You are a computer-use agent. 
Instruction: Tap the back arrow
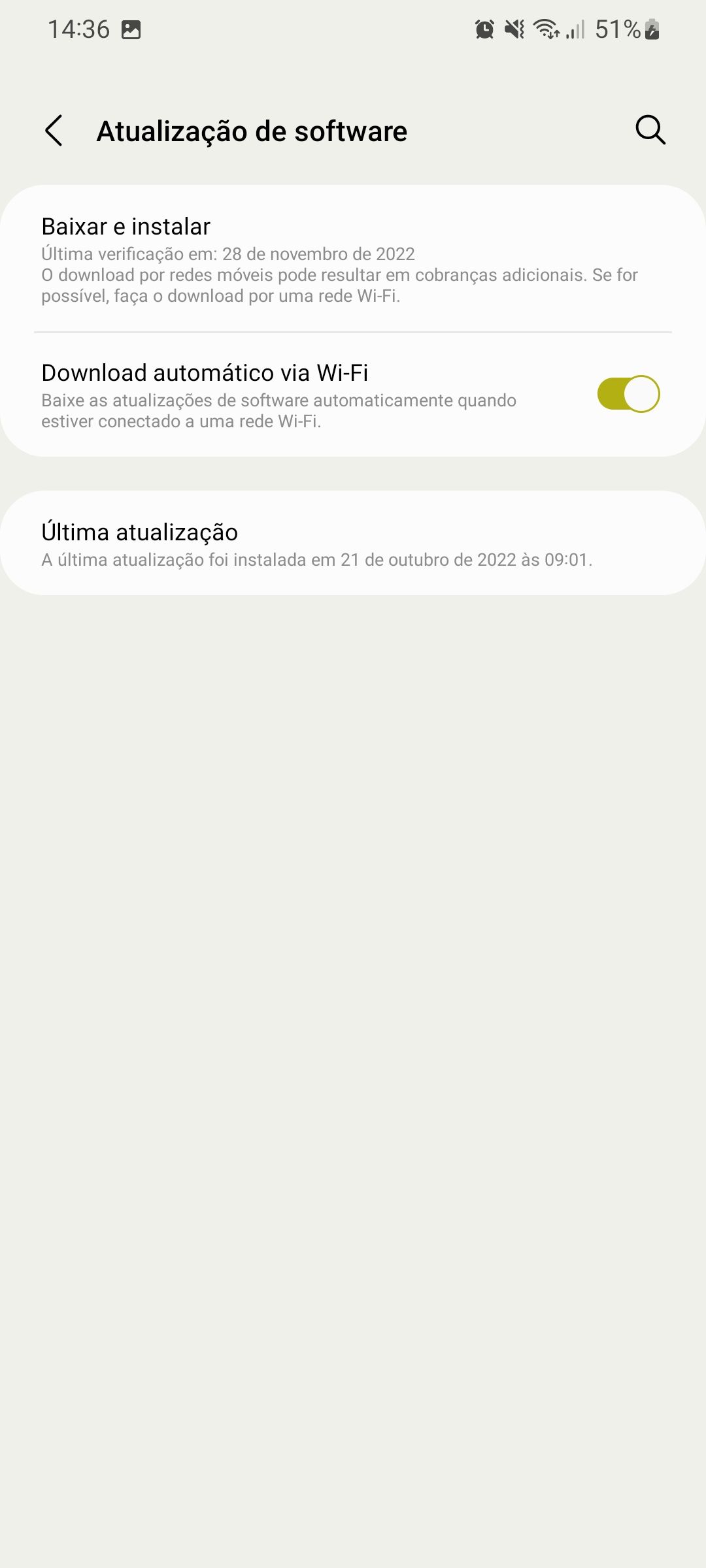(55, 130)
